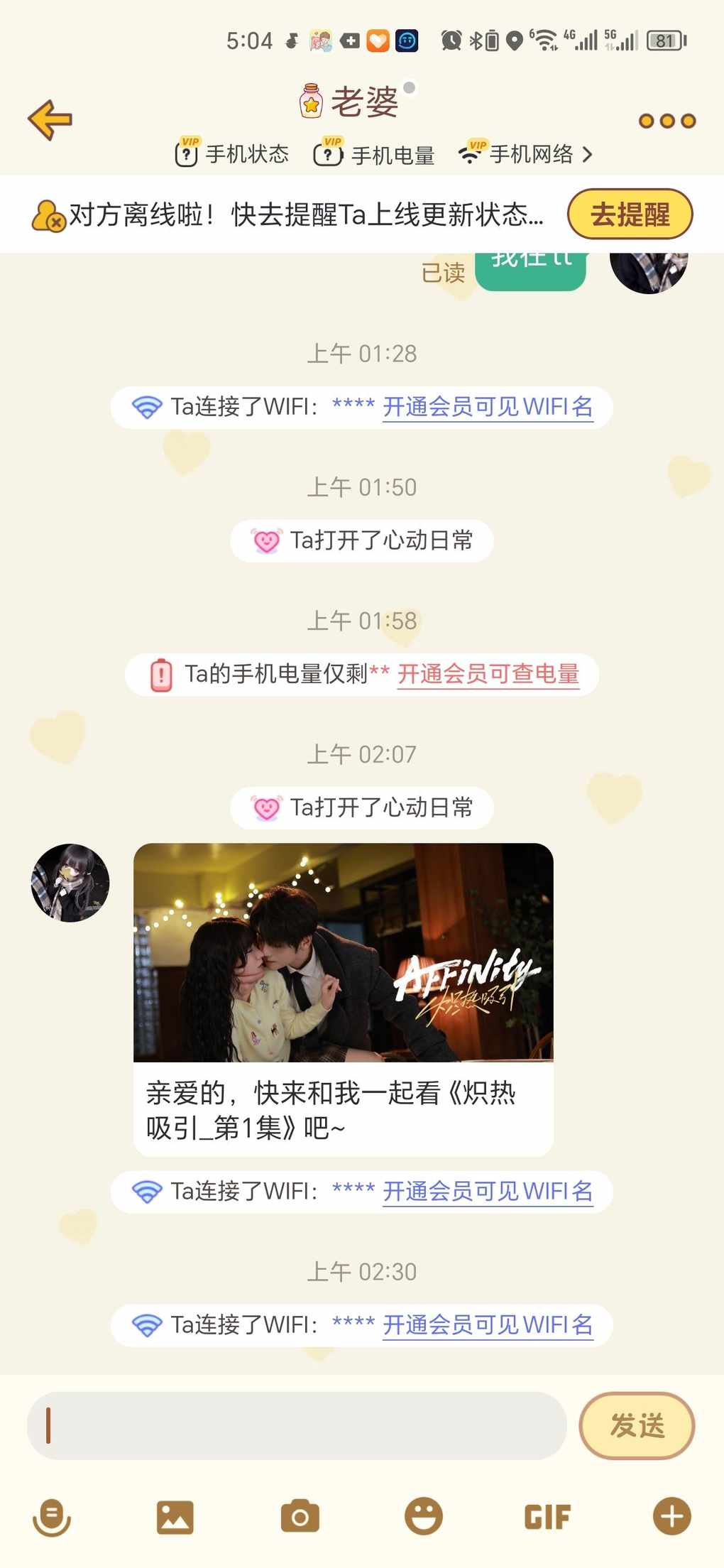The width and height of the screenshot is (724, 1568).
Task: Check 手机状态 phone status
Action: tap(232, 154)
